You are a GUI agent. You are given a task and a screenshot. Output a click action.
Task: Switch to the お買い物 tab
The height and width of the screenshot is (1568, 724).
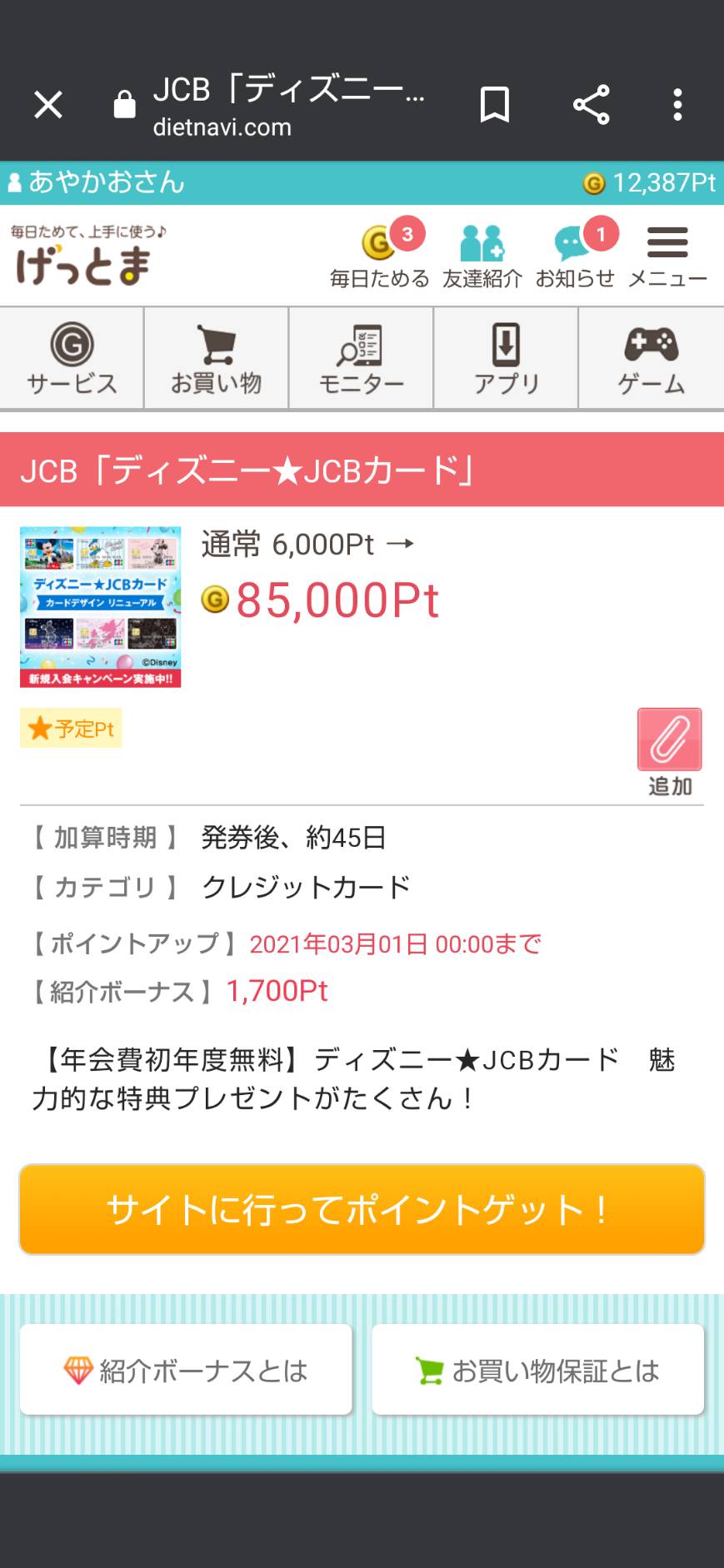click(x=217, y=358)
